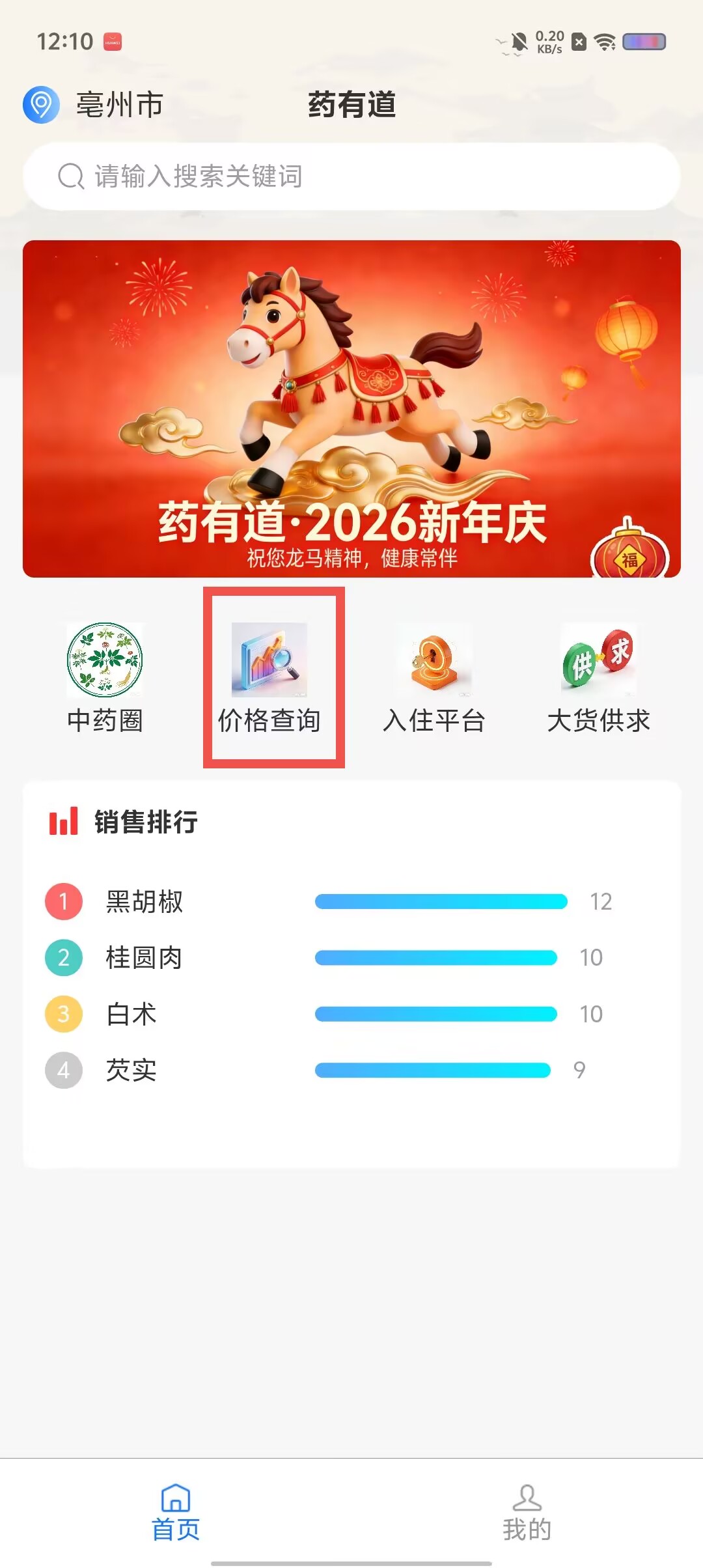
Task: Tap the search keyword input field
Action: click(351, 176)
